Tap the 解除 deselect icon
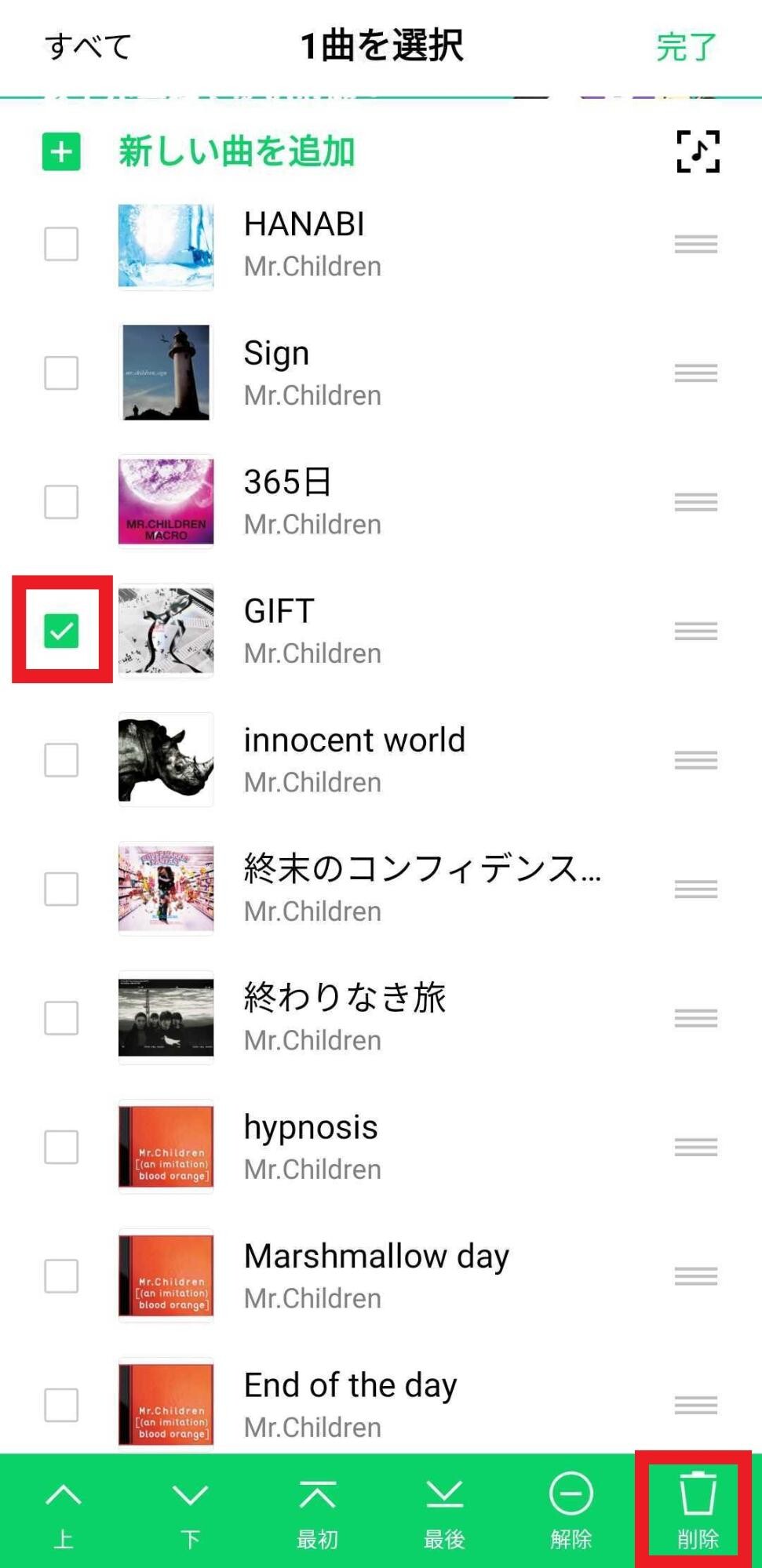Screen dimensions: 762x1568 [571, 1510]
